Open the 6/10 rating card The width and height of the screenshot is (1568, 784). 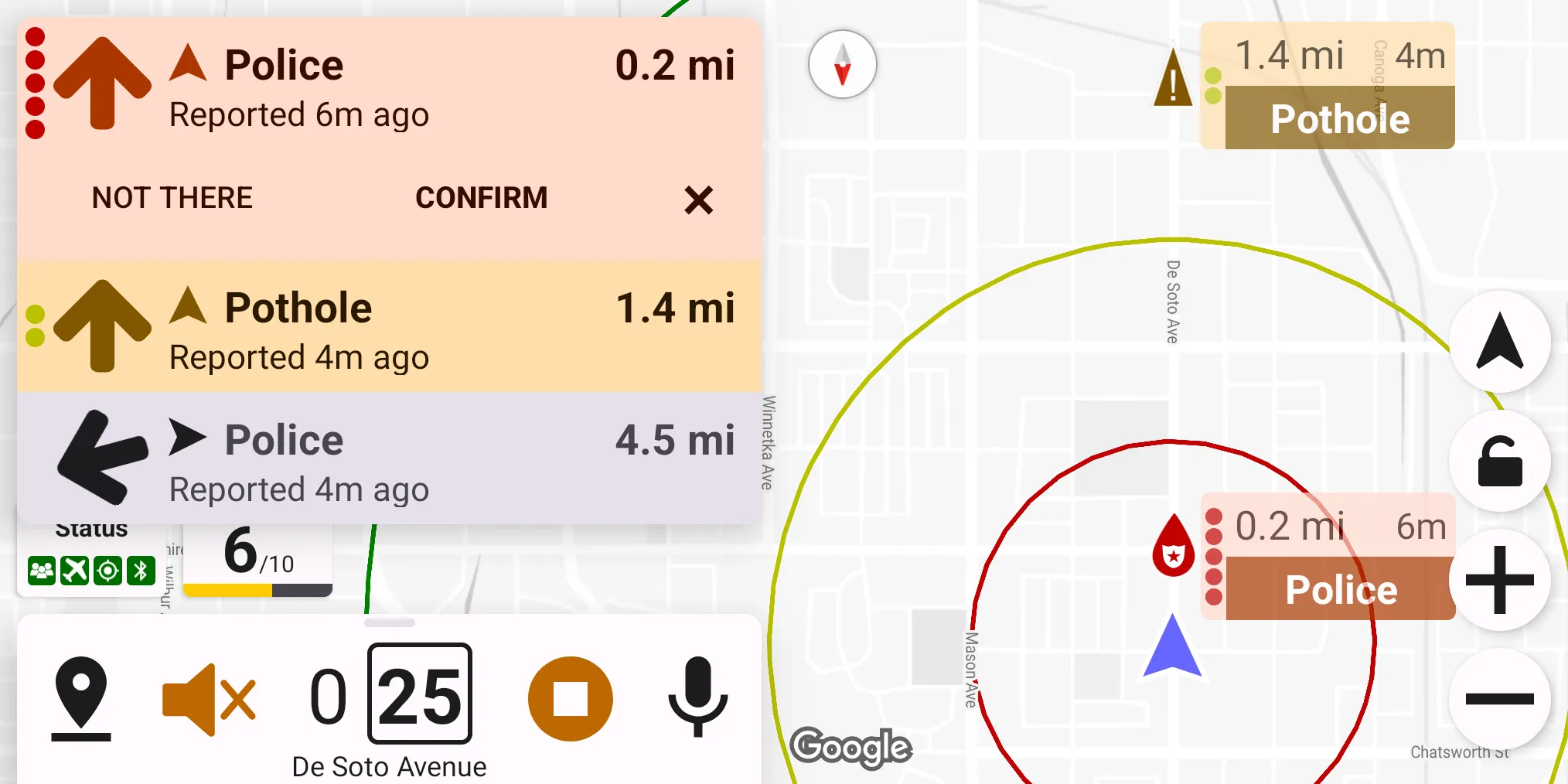(x=257, y=560)
